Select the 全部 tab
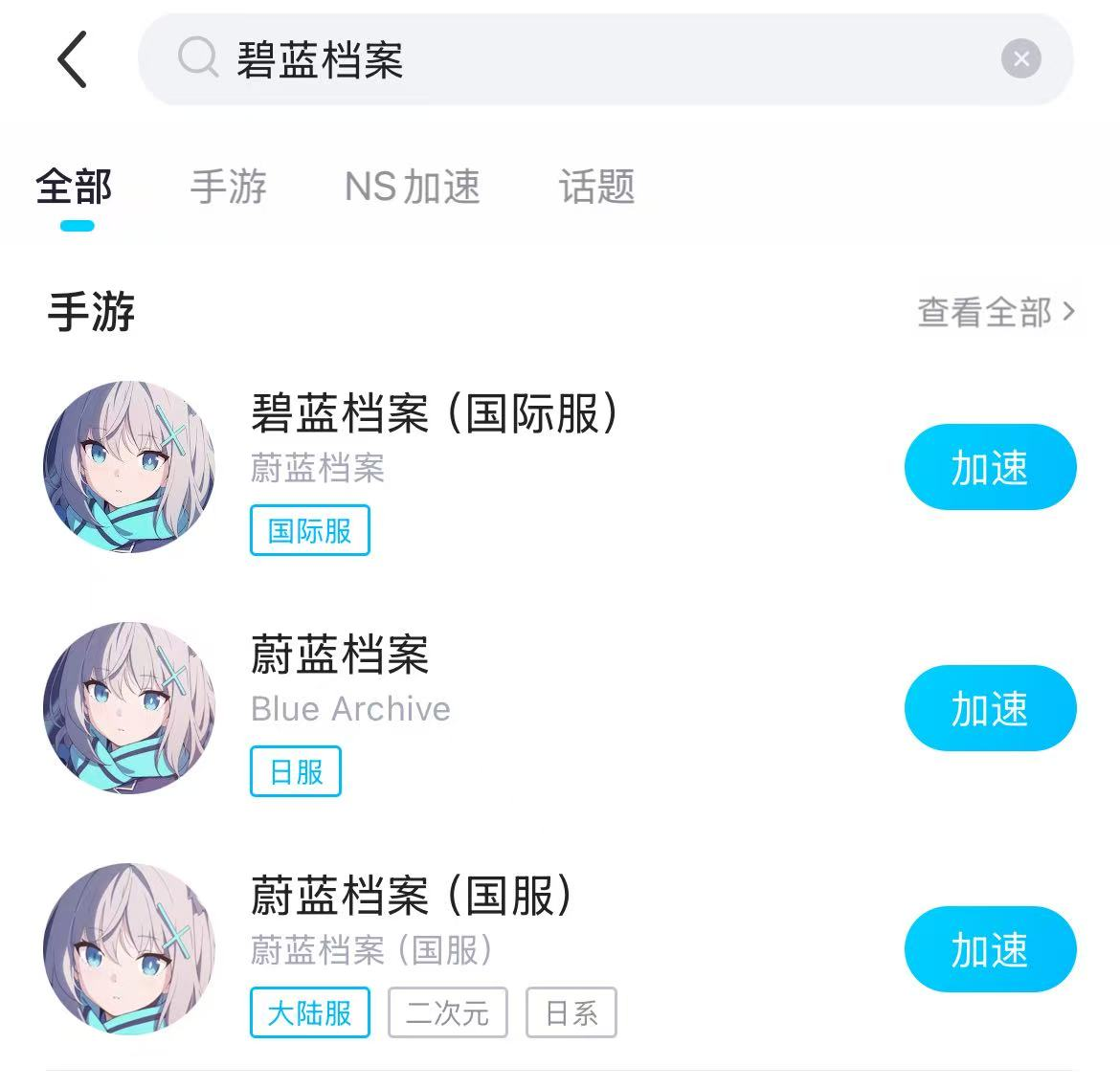 click(75, 187)
